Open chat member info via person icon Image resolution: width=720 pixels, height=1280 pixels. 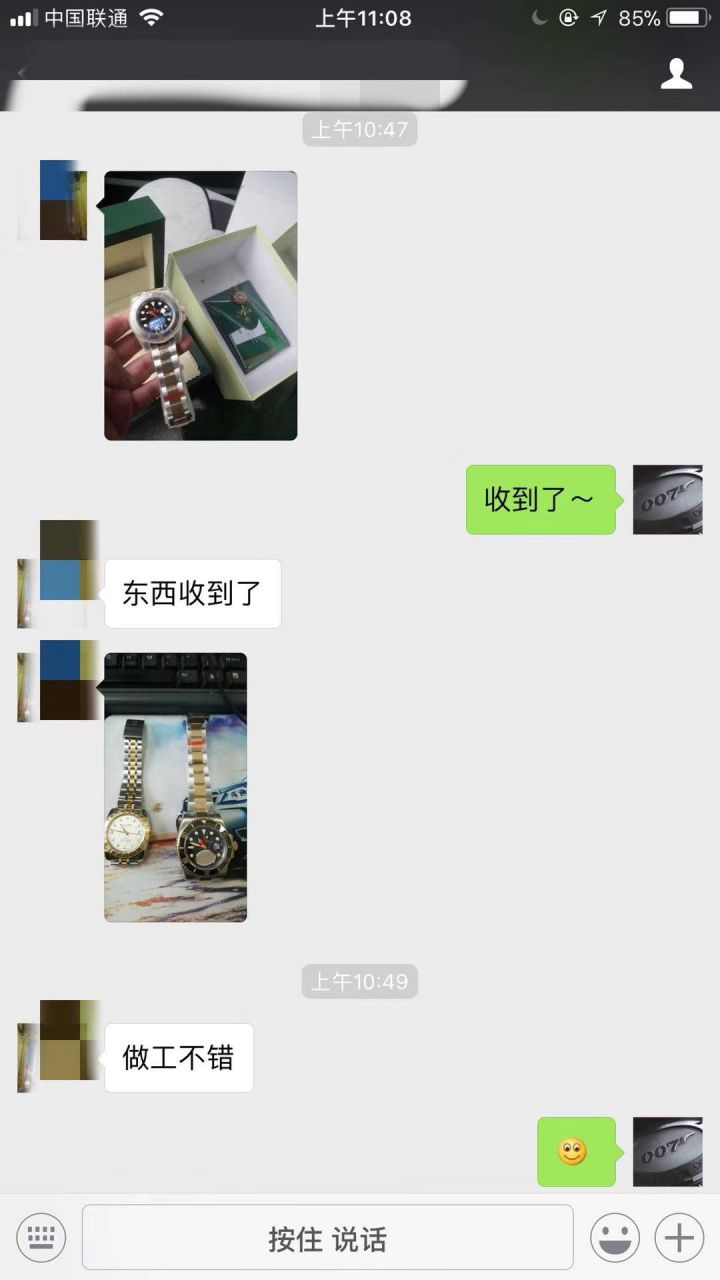click(677, 71)
